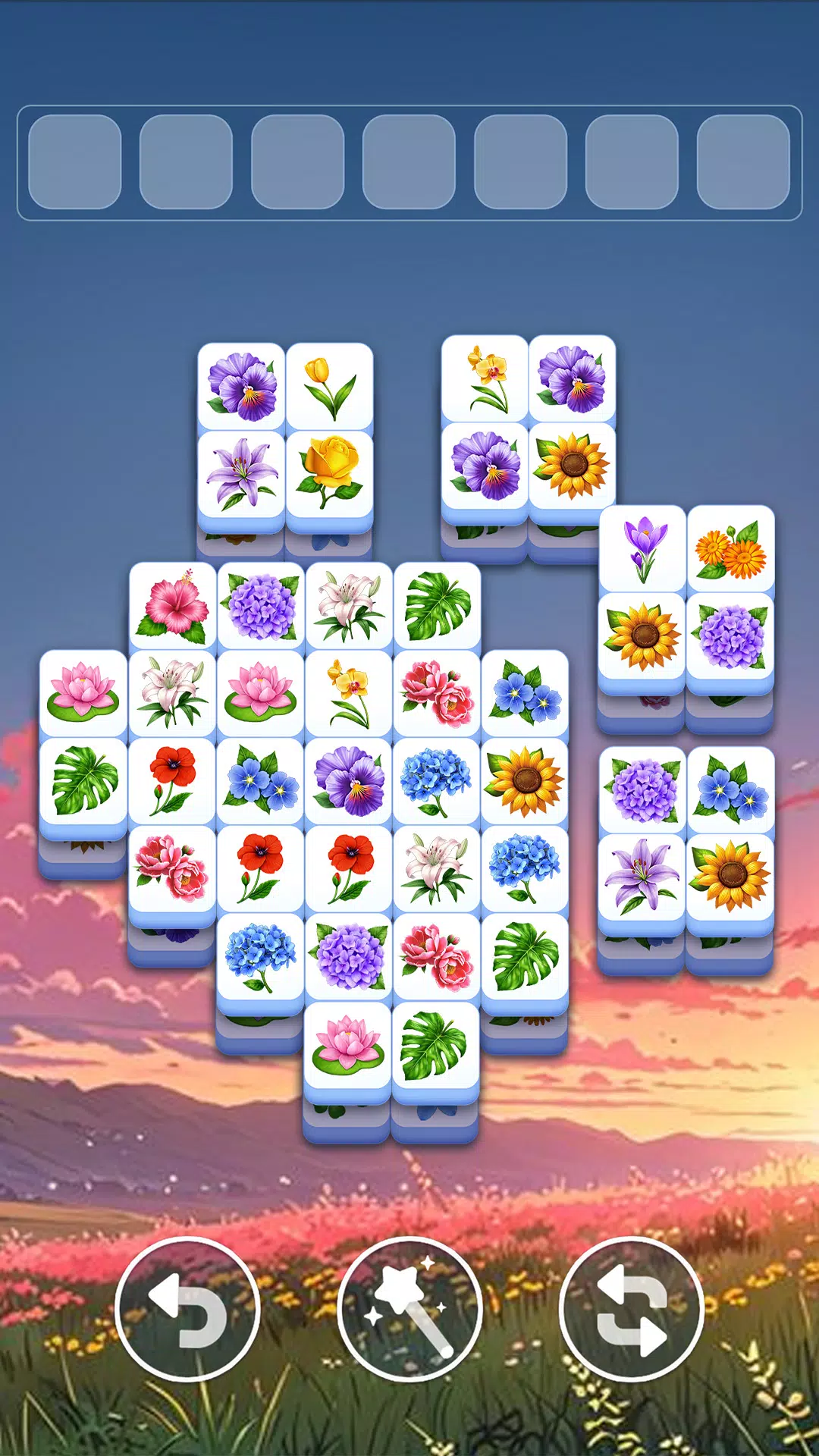
Task: Undo the last move
Action: 187,1310
